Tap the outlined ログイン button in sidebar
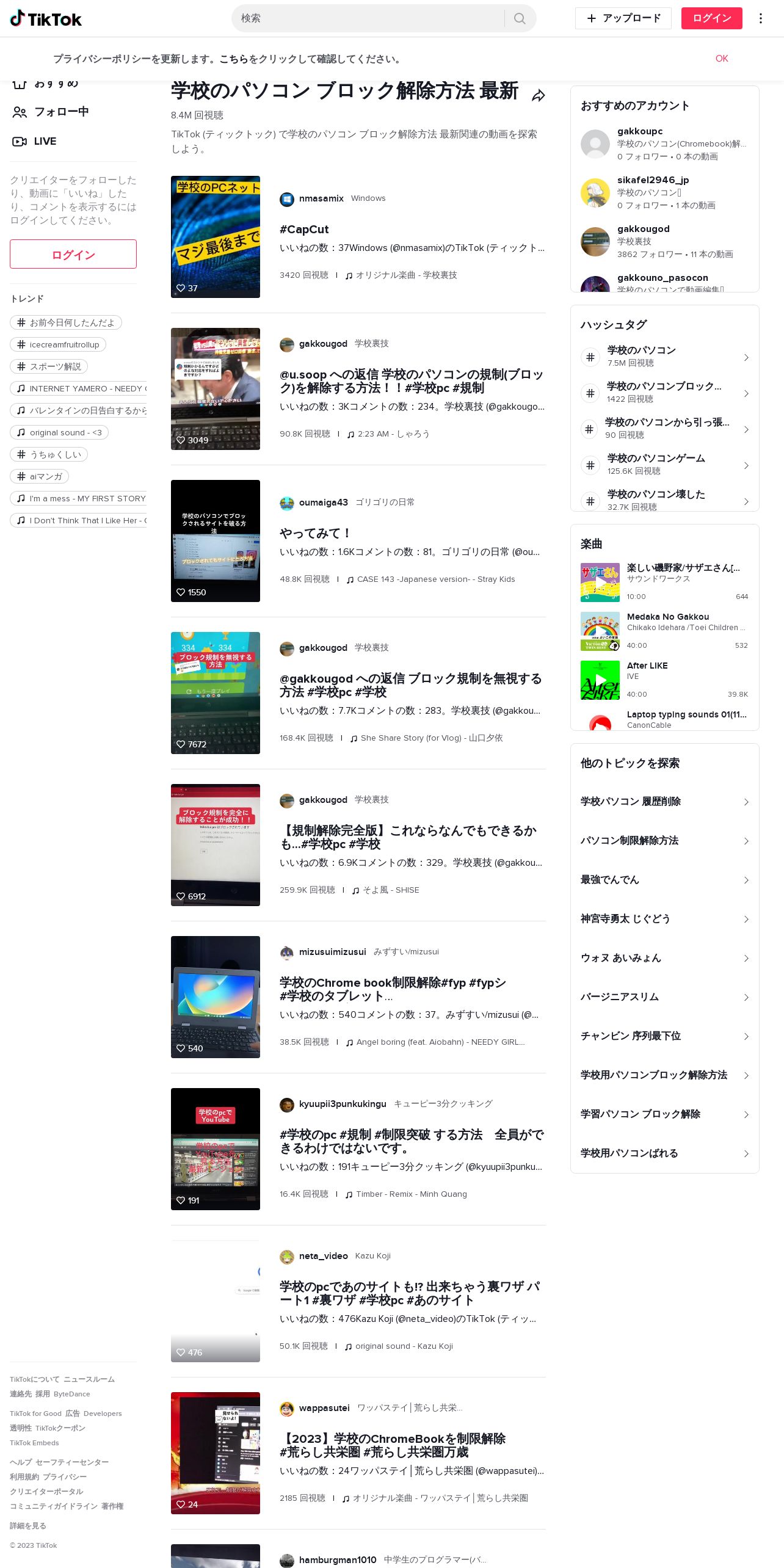Image resolution: width=784 pixels, height=1568 pixels. click(x=73, y=254)
